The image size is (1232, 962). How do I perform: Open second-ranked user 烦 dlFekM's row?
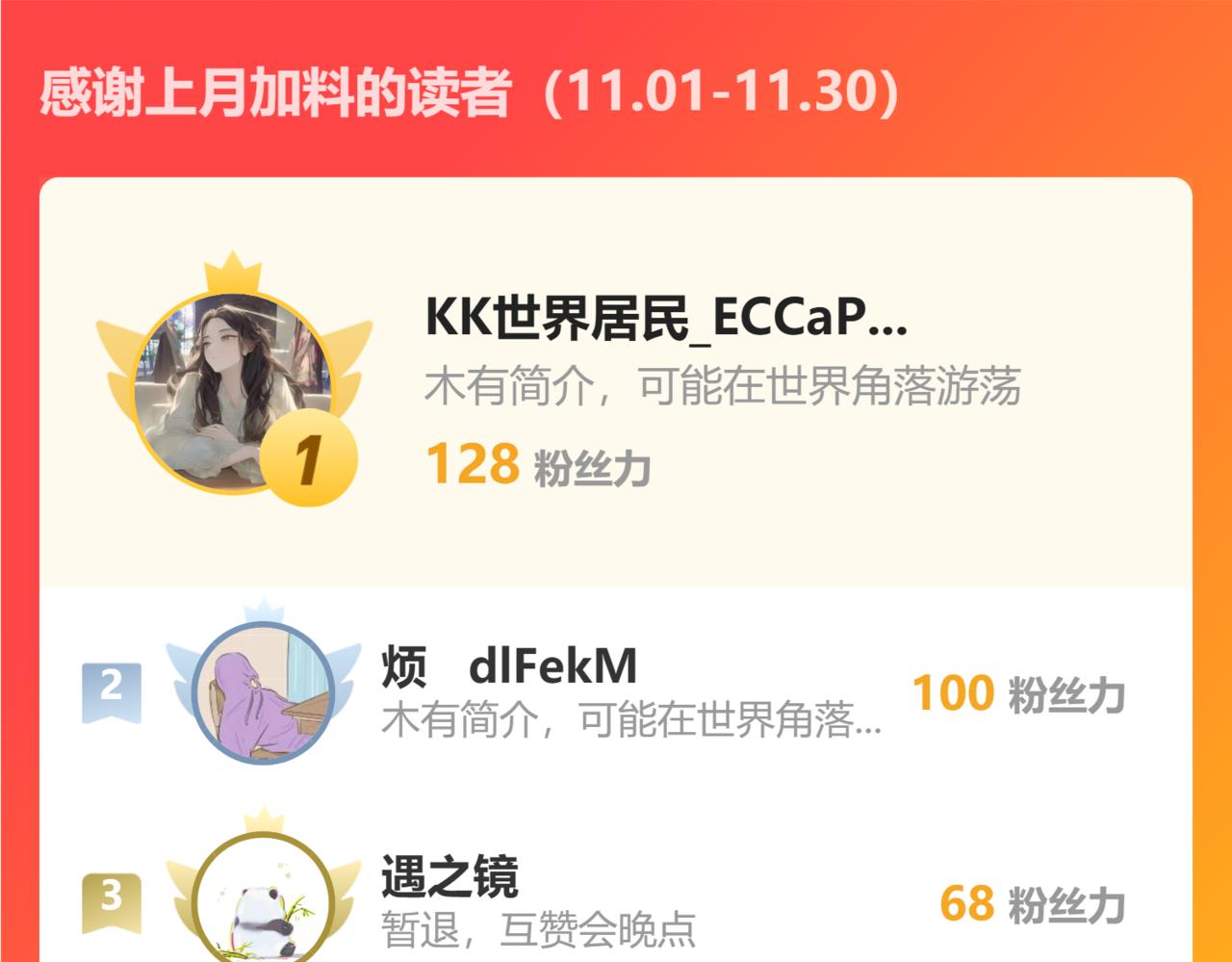616,692
